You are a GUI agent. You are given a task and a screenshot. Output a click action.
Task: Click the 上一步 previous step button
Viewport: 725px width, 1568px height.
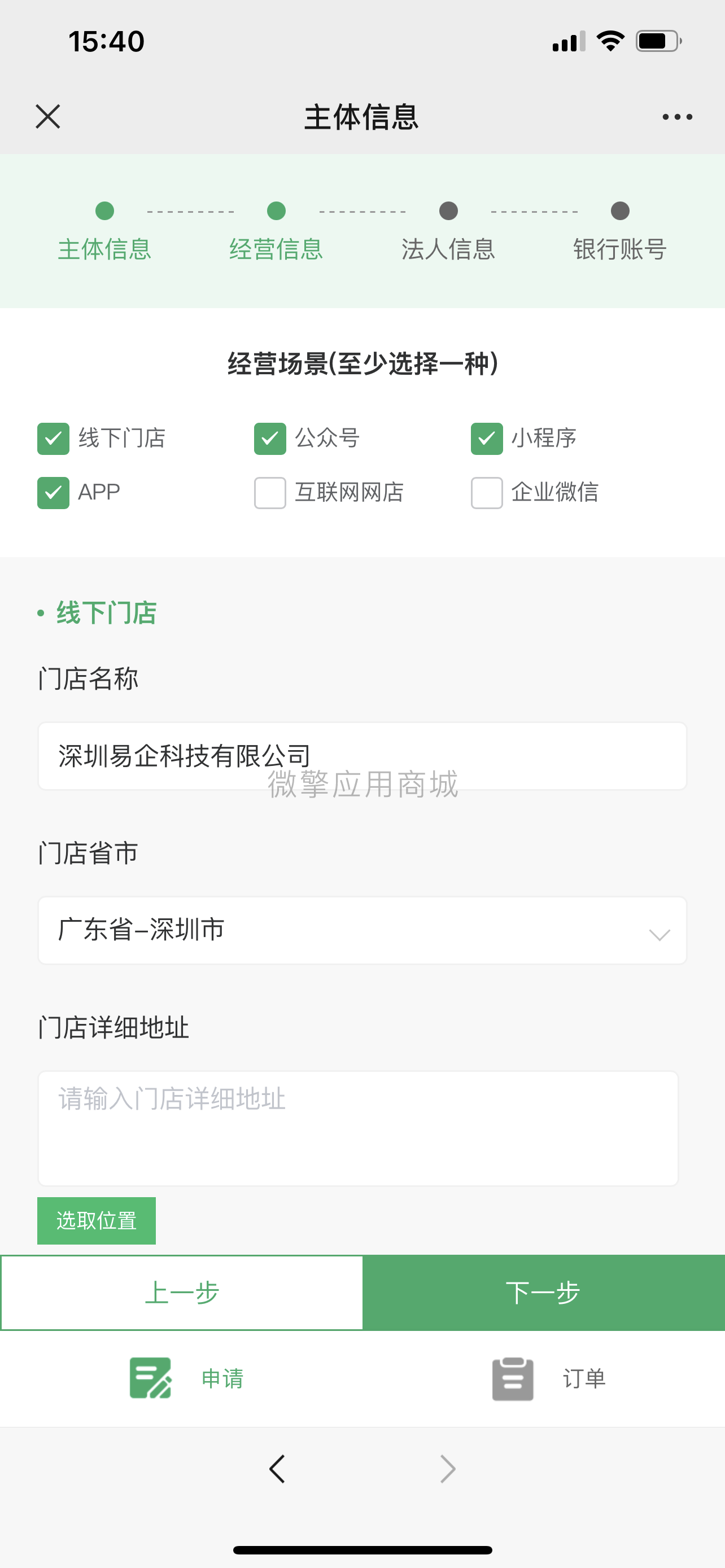181,1291
